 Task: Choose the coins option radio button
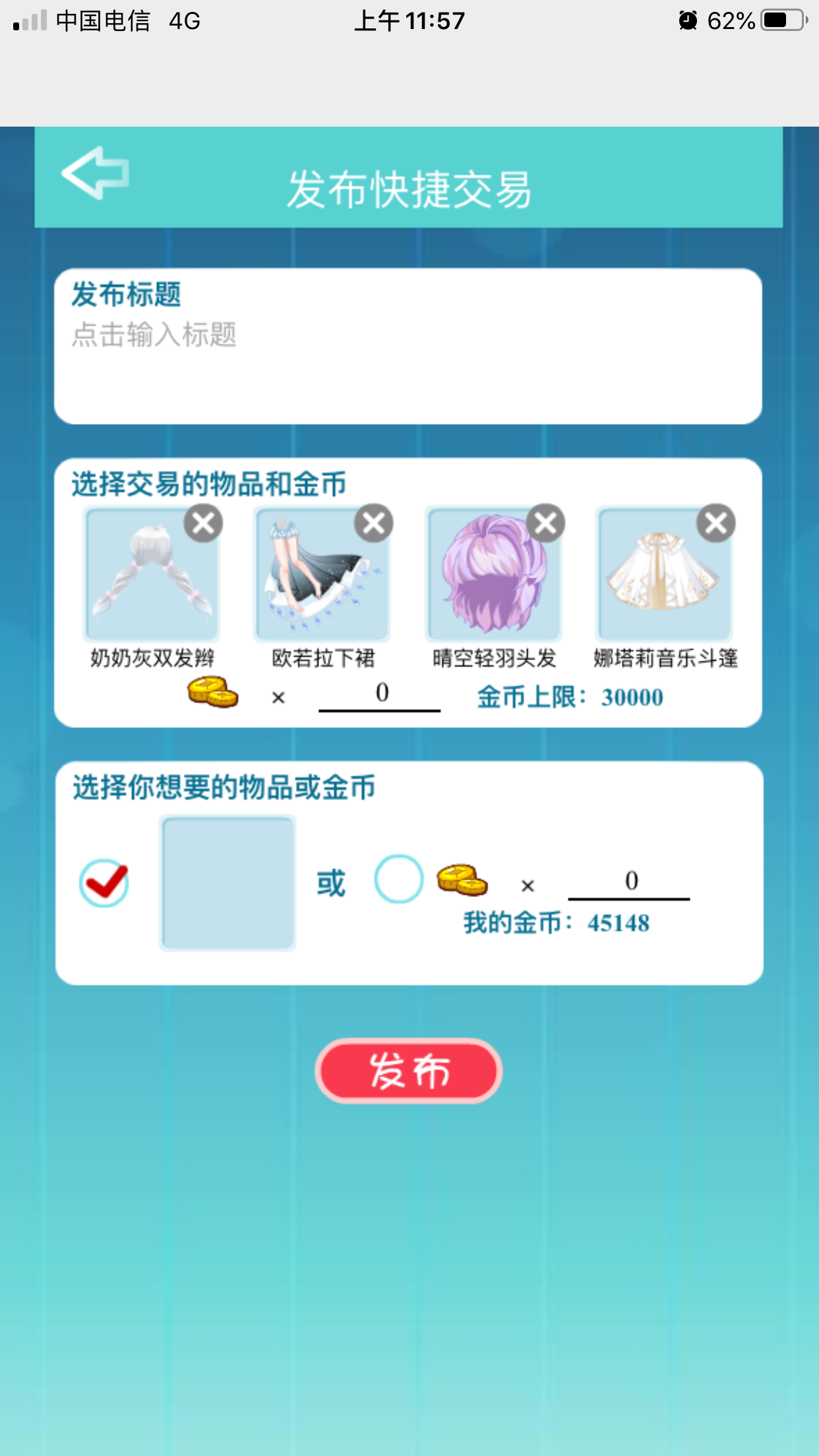(x=398, y=878)
